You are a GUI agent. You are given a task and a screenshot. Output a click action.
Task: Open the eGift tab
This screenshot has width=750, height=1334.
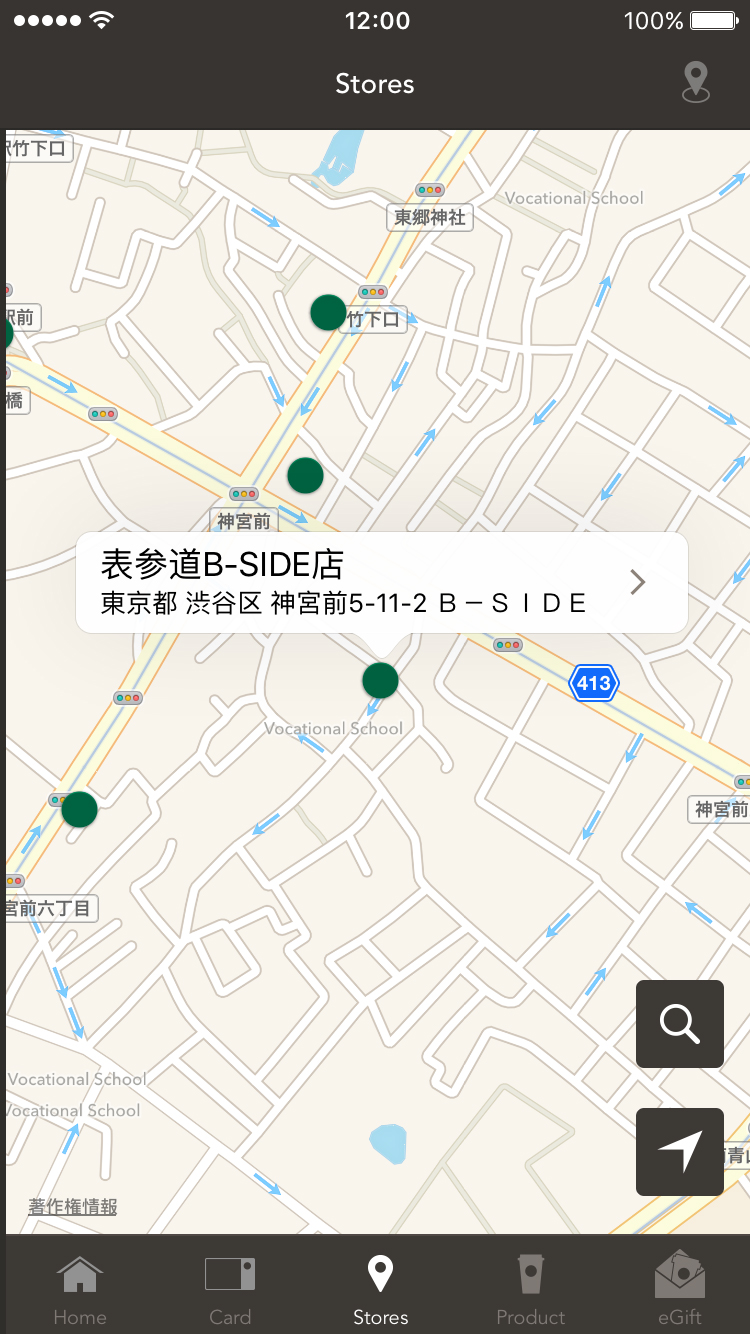[680, 1290]
